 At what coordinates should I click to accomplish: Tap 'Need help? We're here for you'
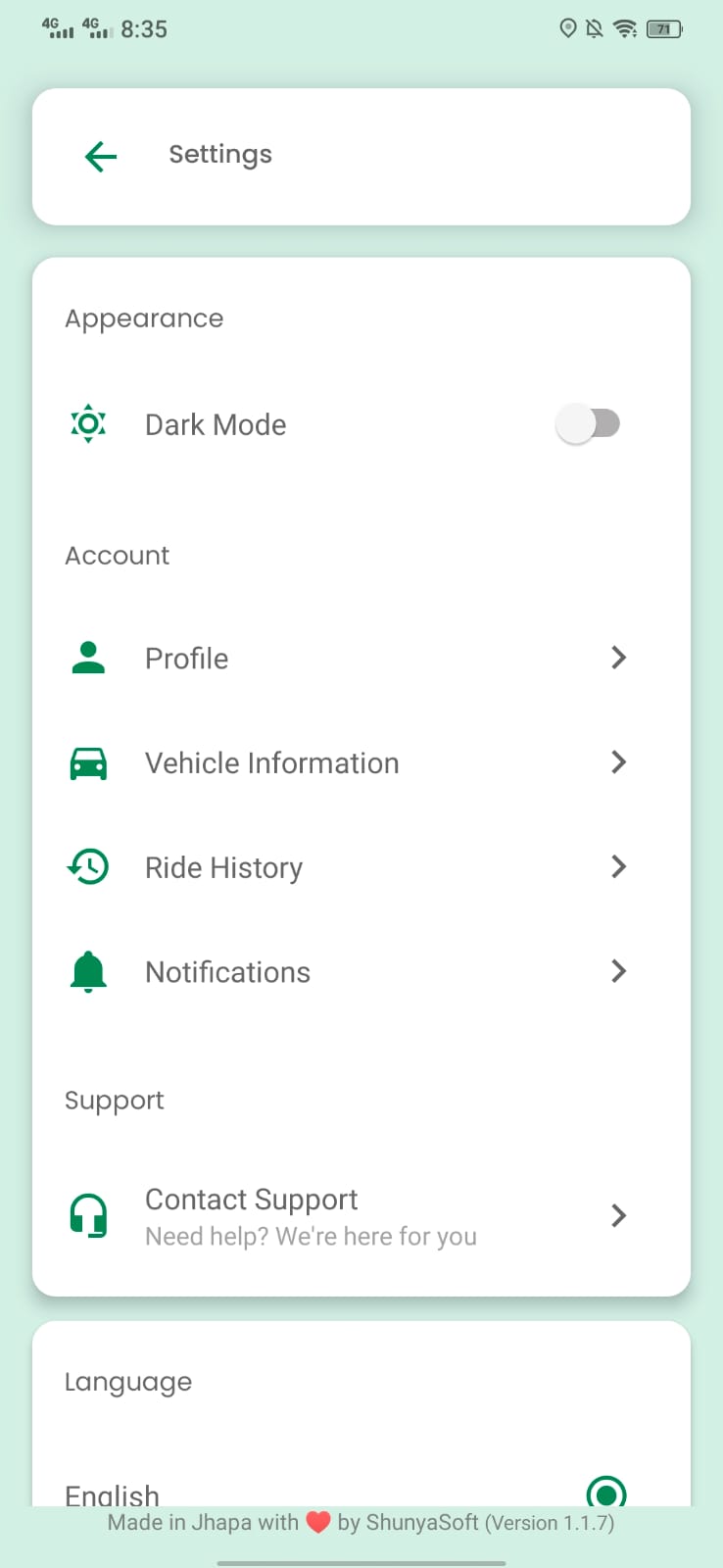[311, 1236]
